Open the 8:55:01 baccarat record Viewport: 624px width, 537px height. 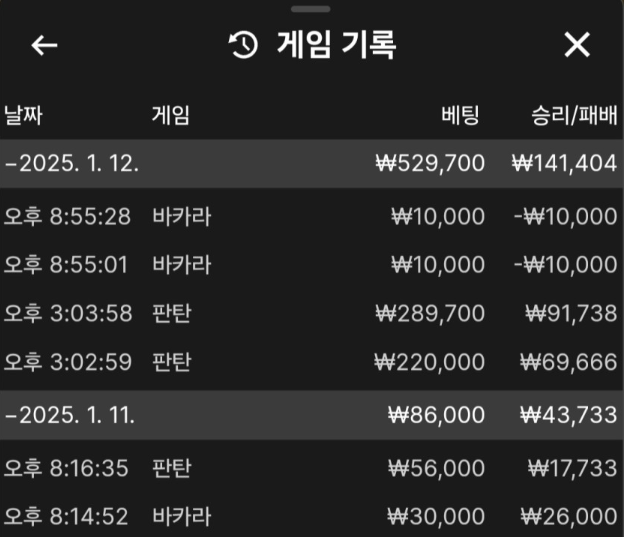[x=310, y=265]
